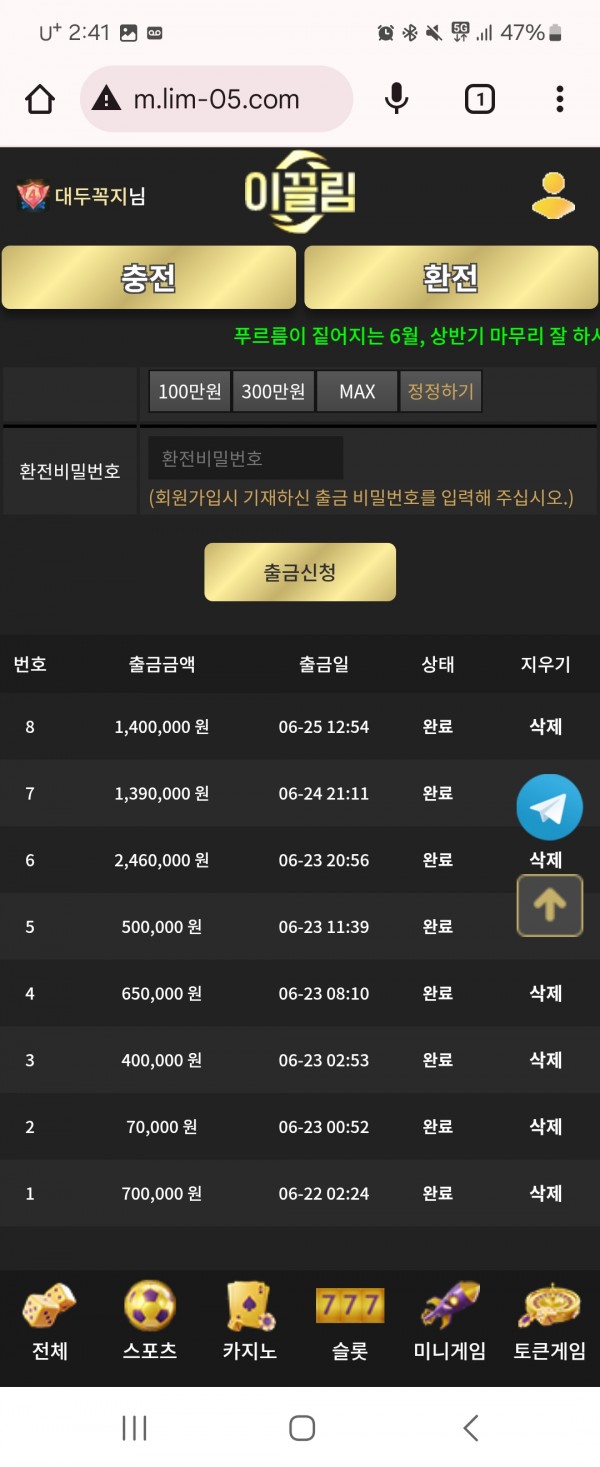This screenshot has width=600, height=1467.
Task: Tap the 충전 (deposit) button
Action: 149,277
